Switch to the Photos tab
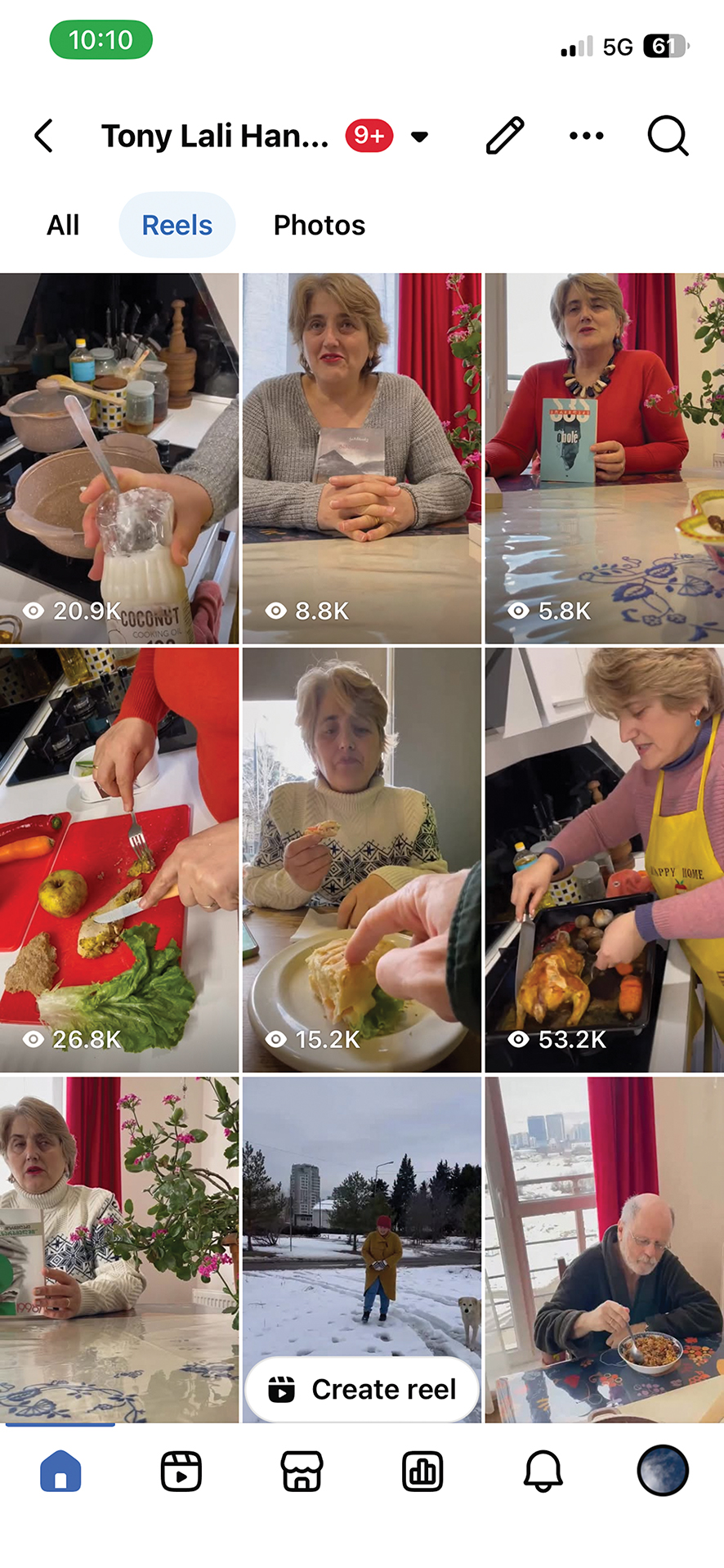Image resolution: width=724 pixels, height=1568 pixels. pos(319,225)
